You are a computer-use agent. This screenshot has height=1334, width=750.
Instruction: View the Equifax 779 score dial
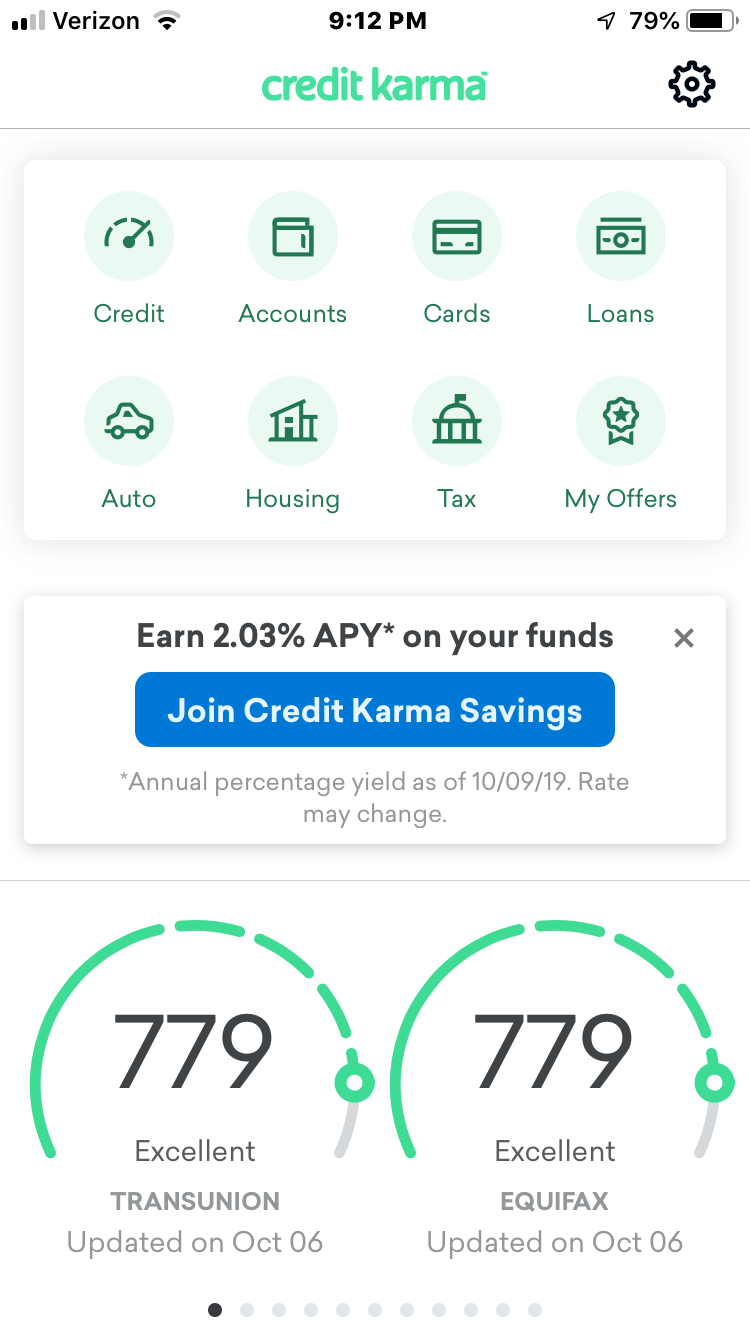[554, 1080]
